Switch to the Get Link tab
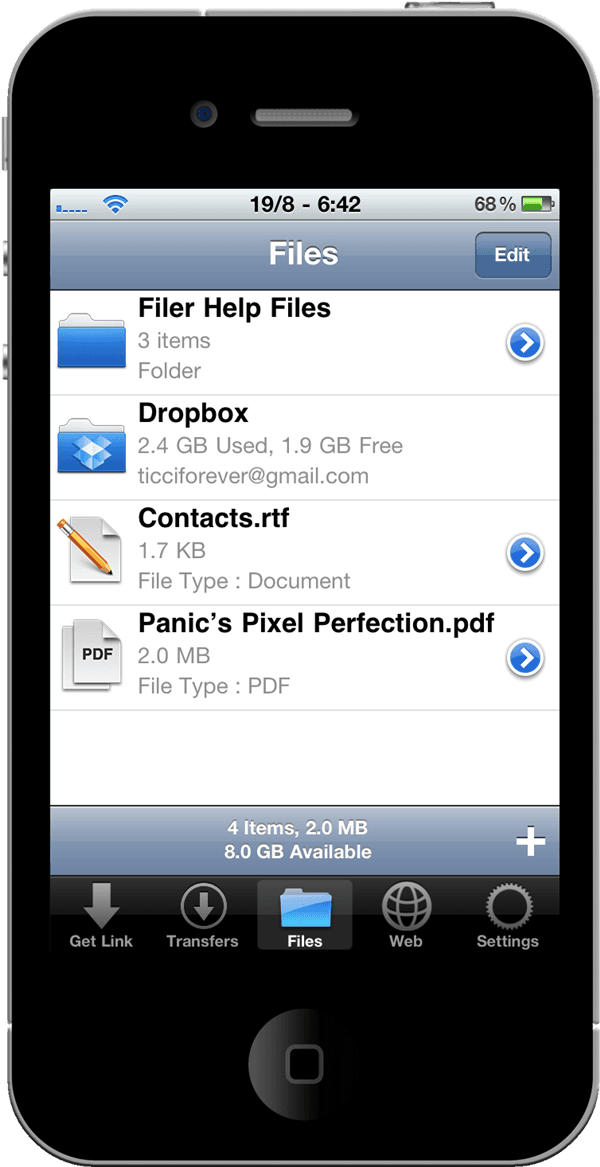600x1167 pixels. pos(101,915)
